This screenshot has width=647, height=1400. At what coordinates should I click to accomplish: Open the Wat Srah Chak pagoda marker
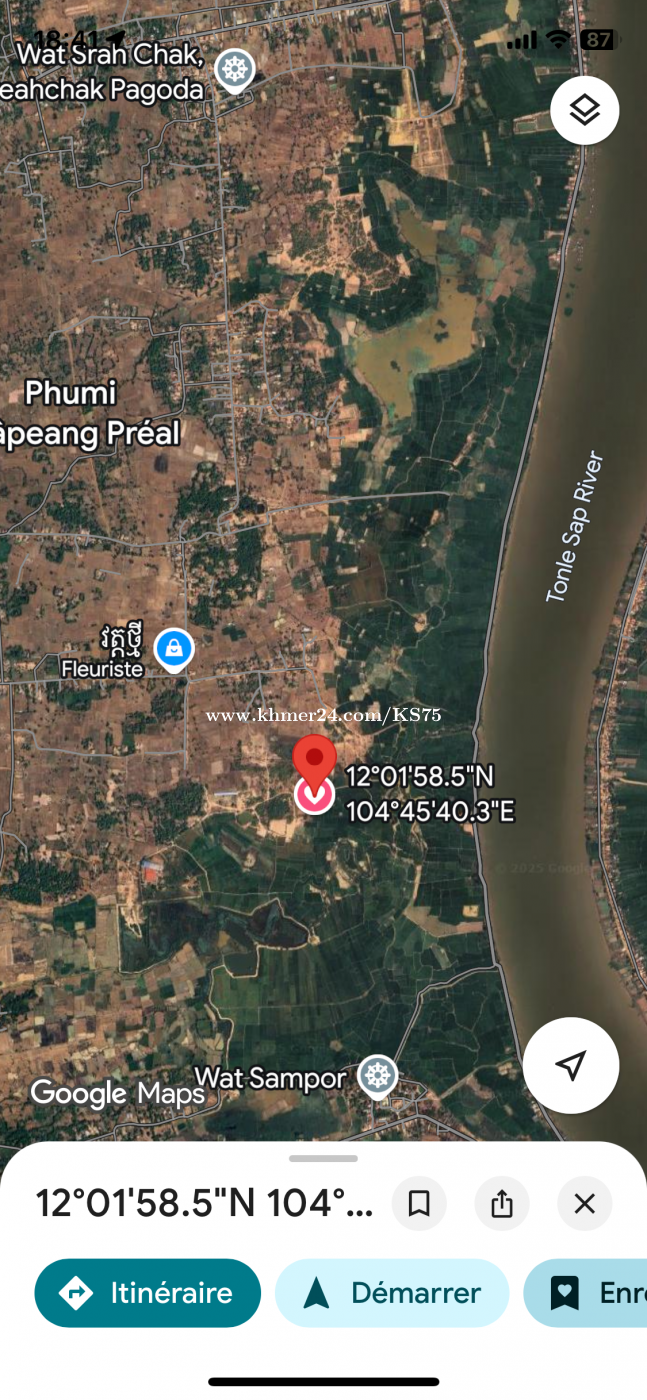235,70
